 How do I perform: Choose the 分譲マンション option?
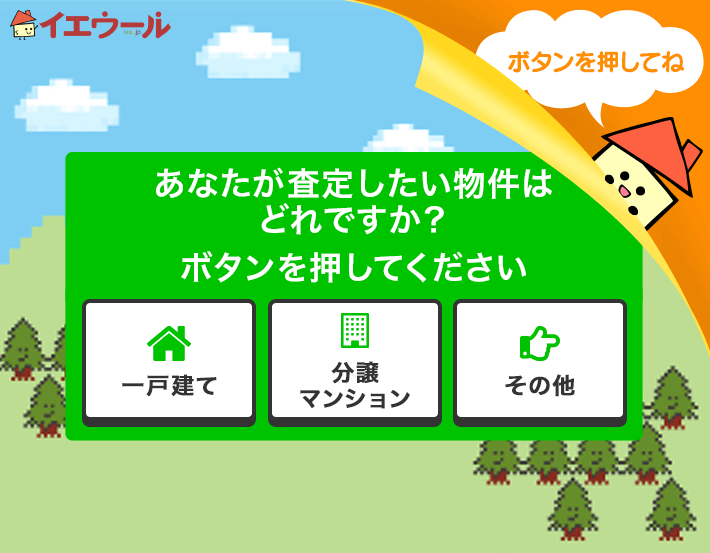[x=355, y=361]
